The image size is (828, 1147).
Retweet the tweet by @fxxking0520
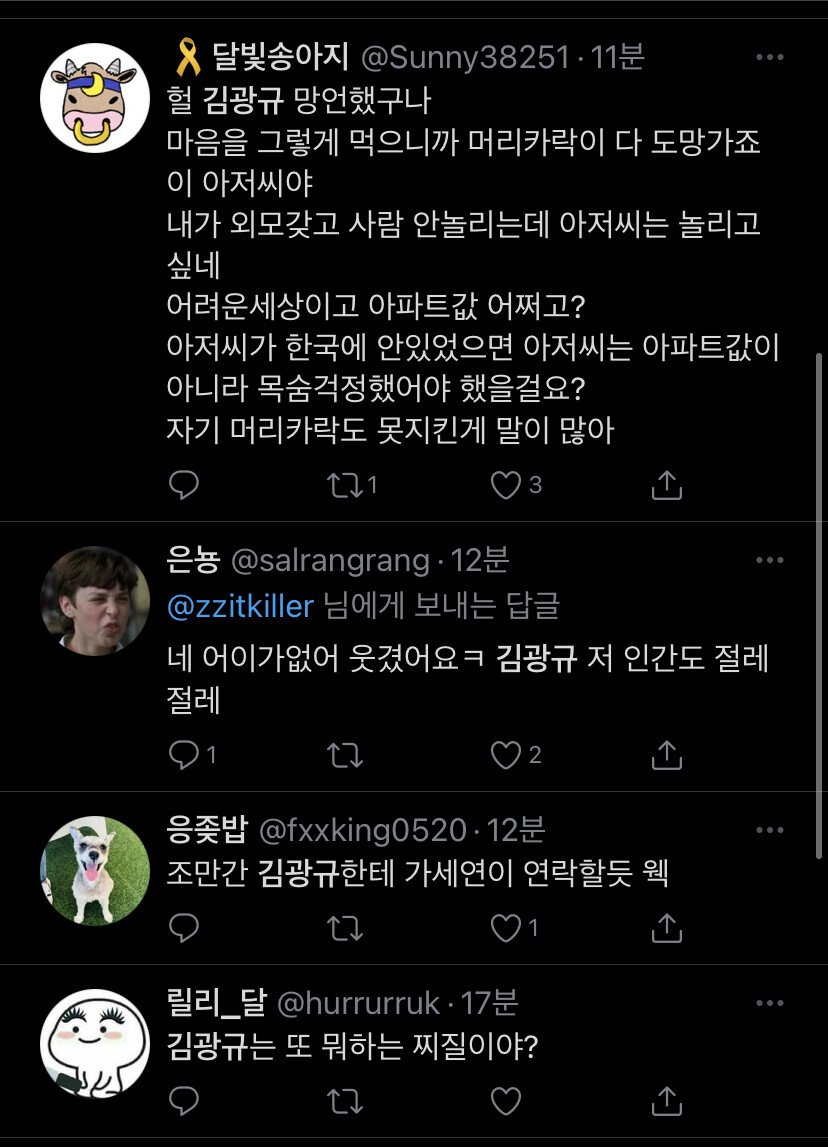tap(344, 929)
